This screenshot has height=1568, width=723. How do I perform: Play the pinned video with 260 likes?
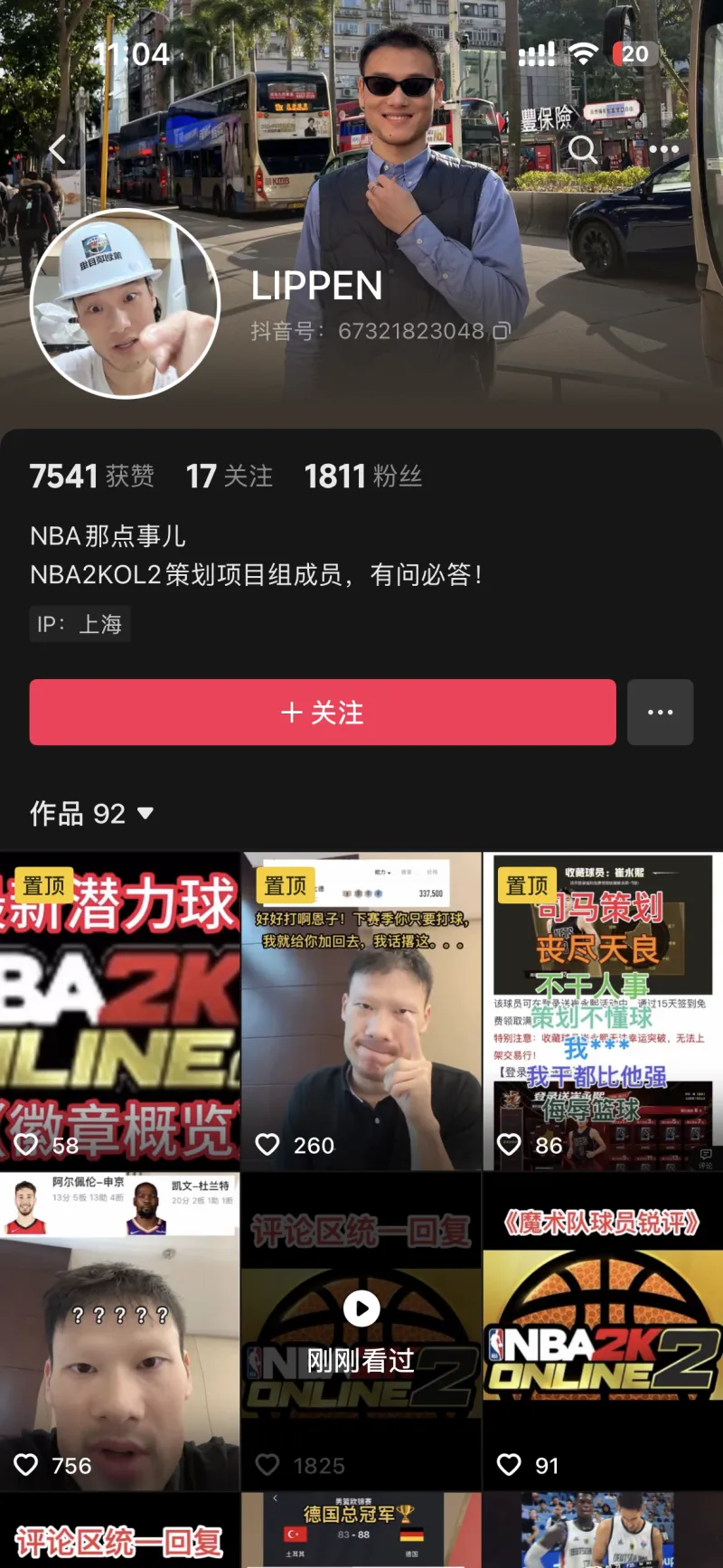click(361, 1011)
